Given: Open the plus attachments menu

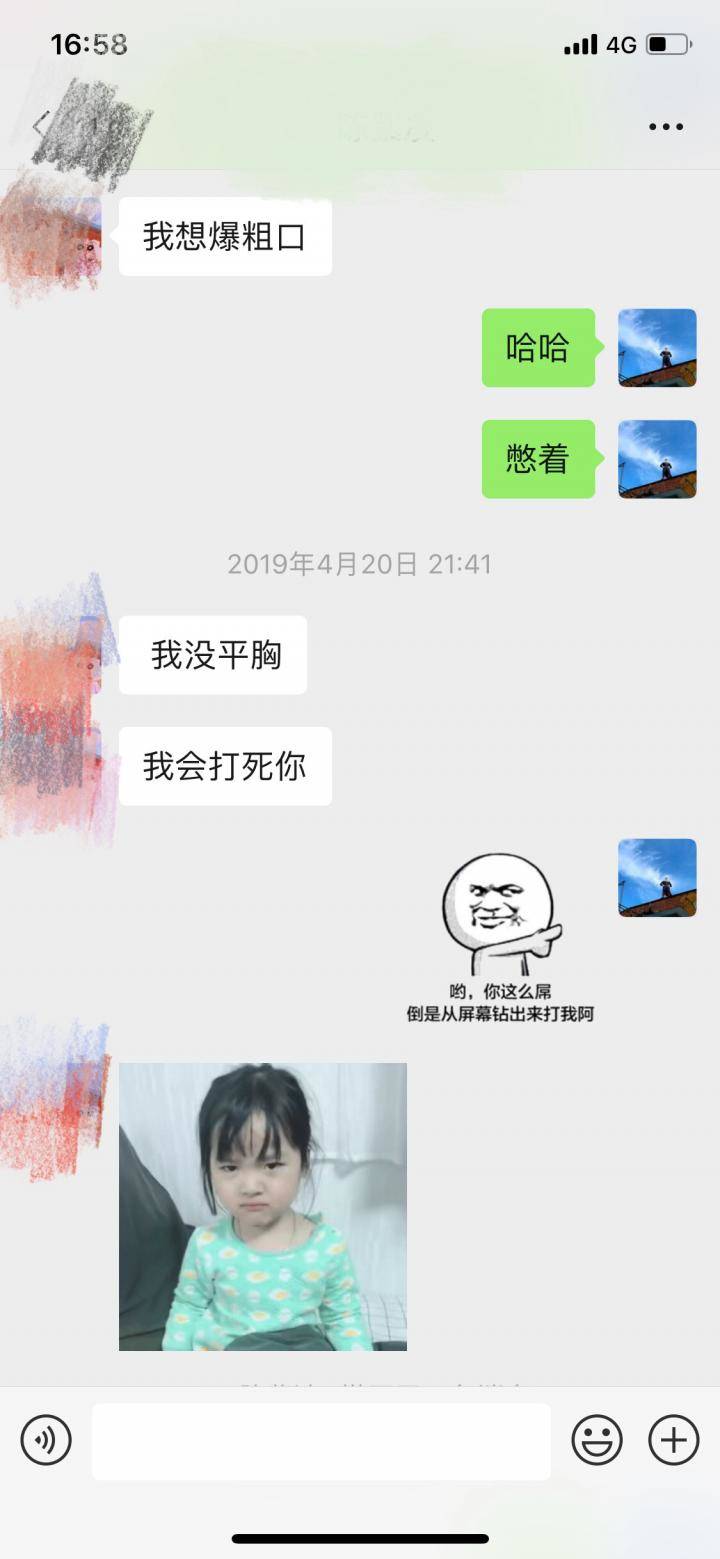Looking at the screenshot, I should [x=674, y=1441].
